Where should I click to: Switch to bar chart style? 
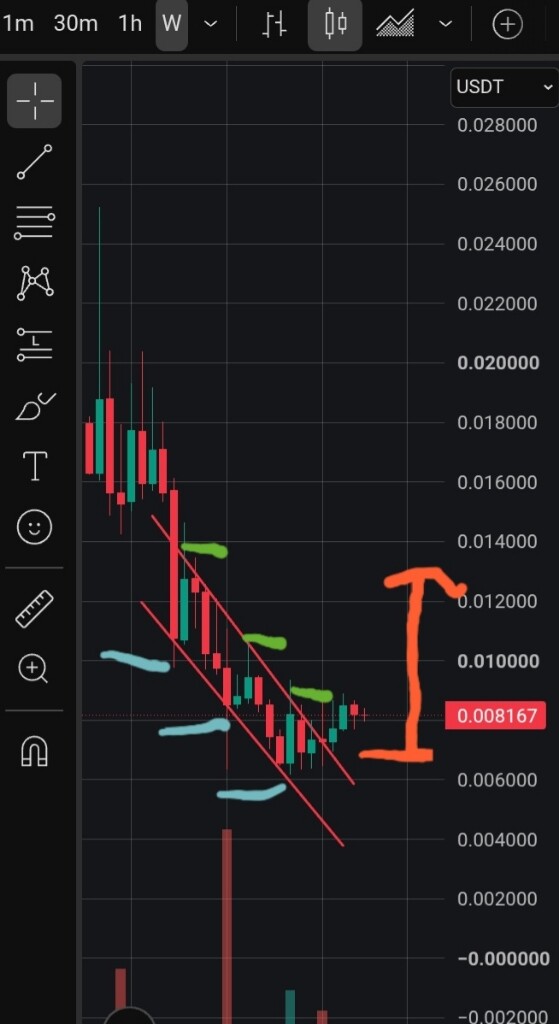274,25
